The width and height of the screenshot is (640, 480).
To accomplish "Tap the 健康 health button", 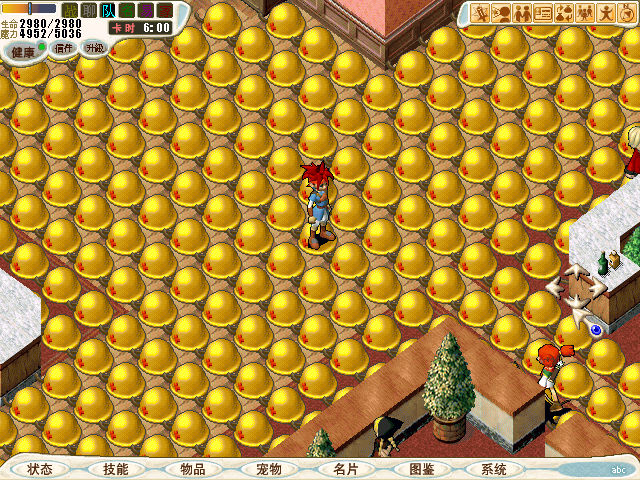I will [x=23, y=50].
